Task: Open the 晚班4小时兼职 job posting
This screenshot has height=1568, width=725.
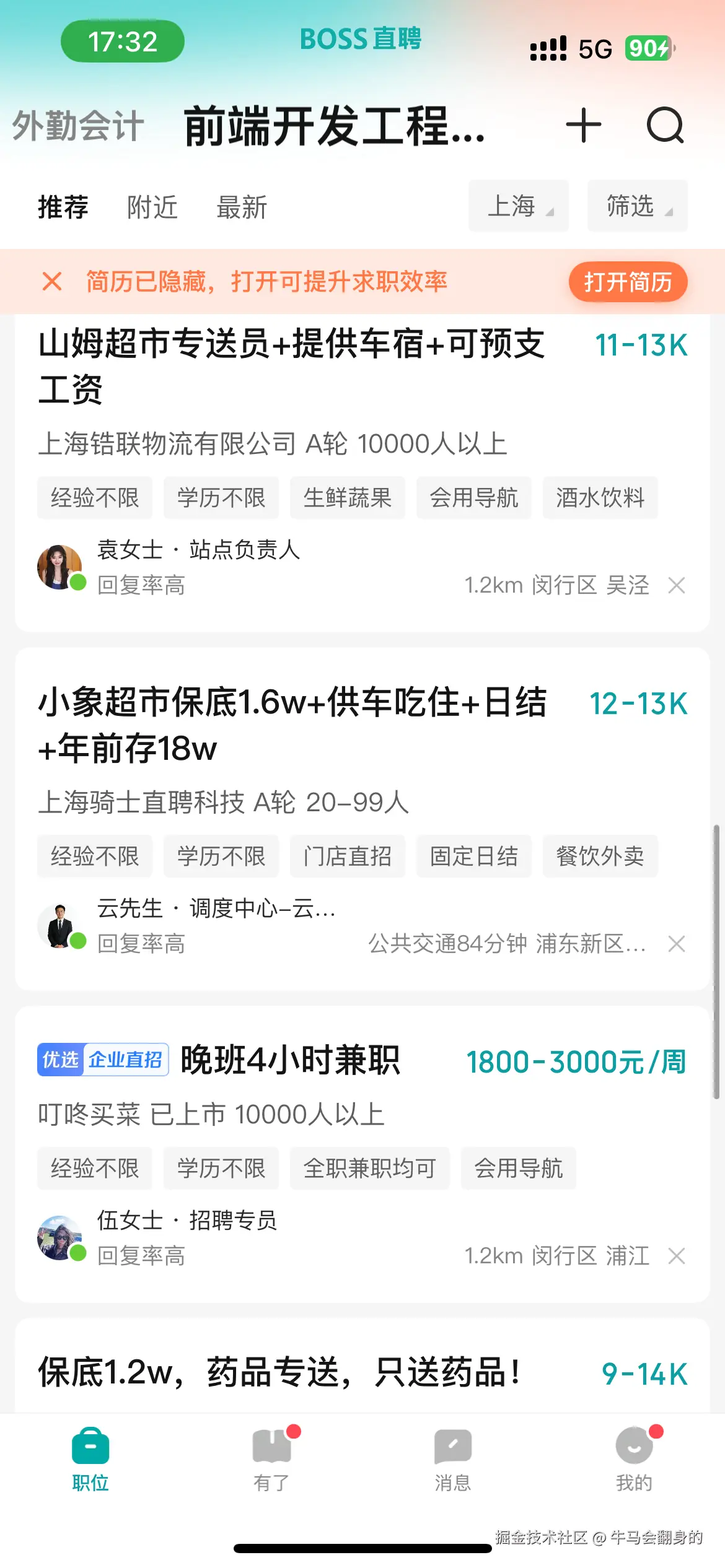Action: [290, 1060]
